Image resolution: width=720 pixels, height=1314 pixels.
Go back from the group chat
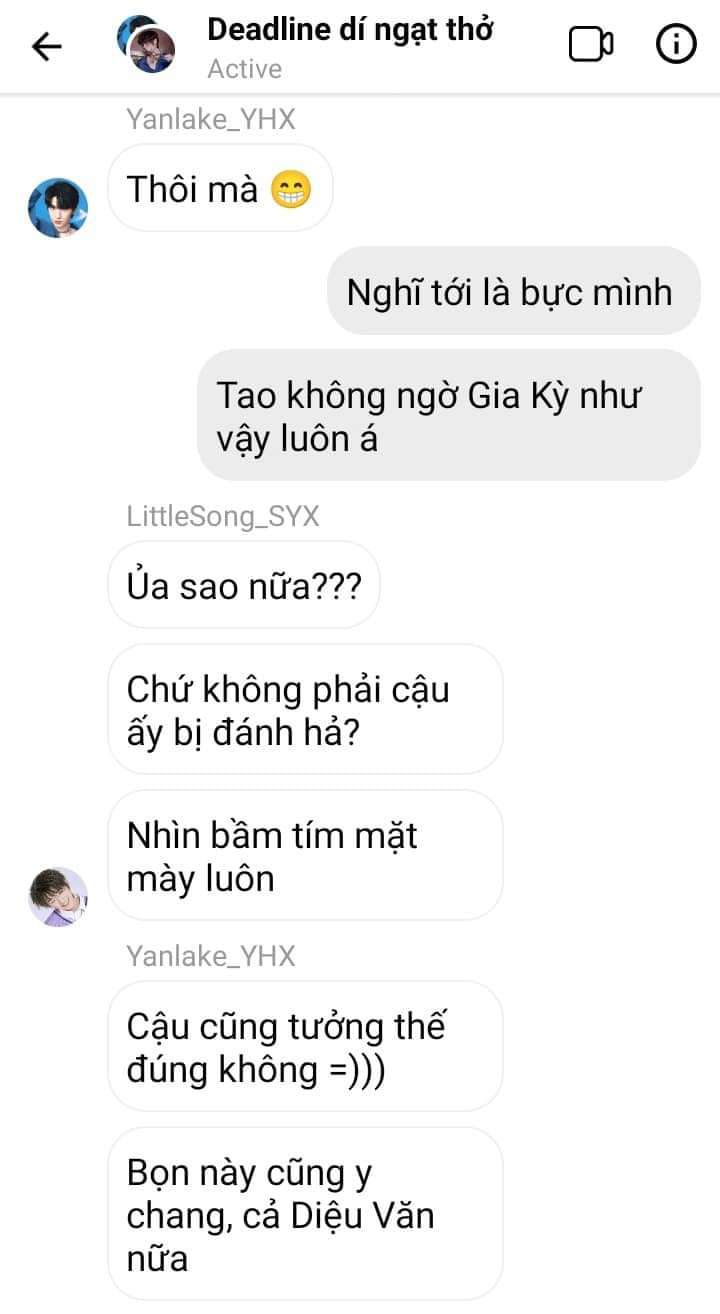pos(46,46)
